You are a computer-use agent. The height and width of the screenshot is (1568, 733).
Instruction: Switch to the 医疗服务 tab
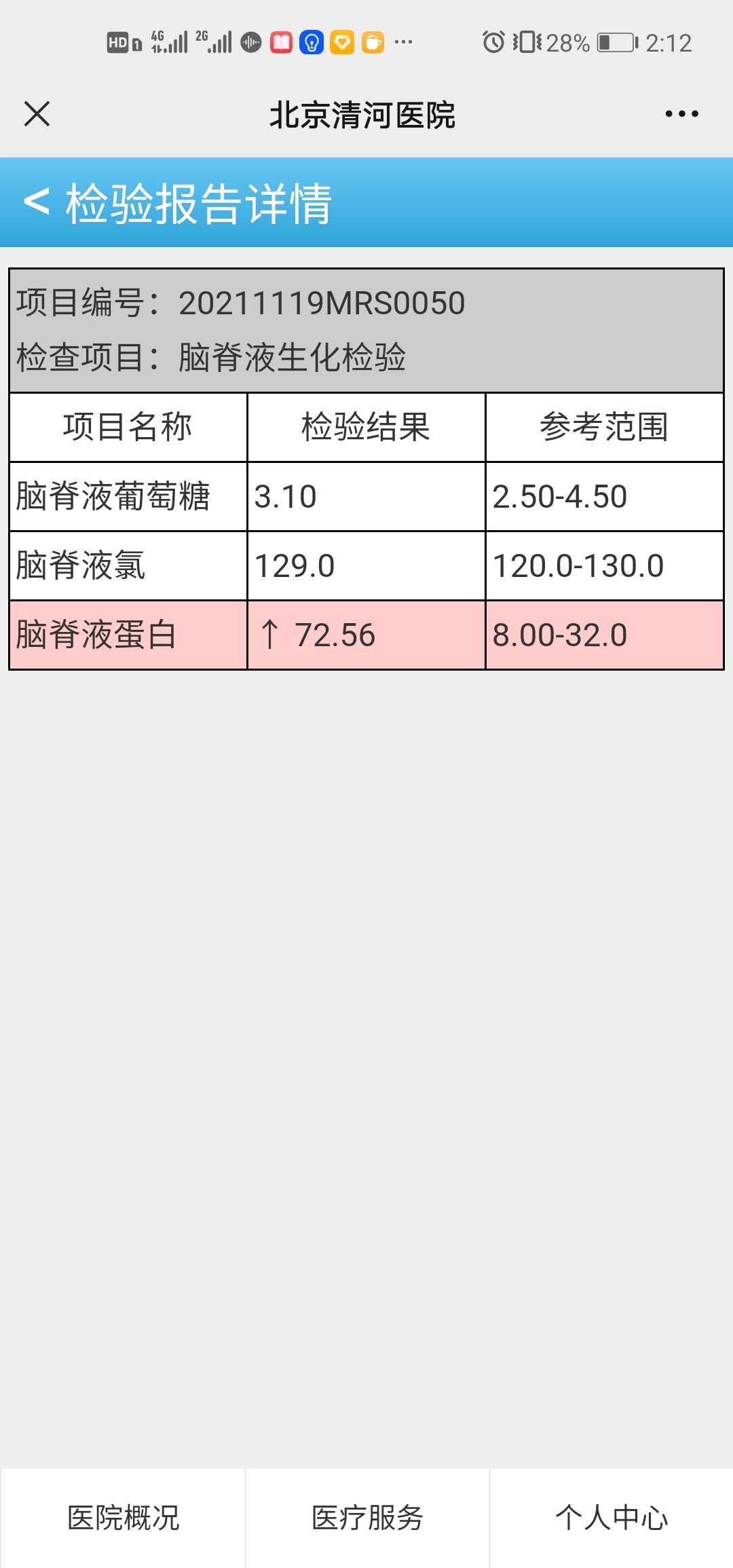367,1518
